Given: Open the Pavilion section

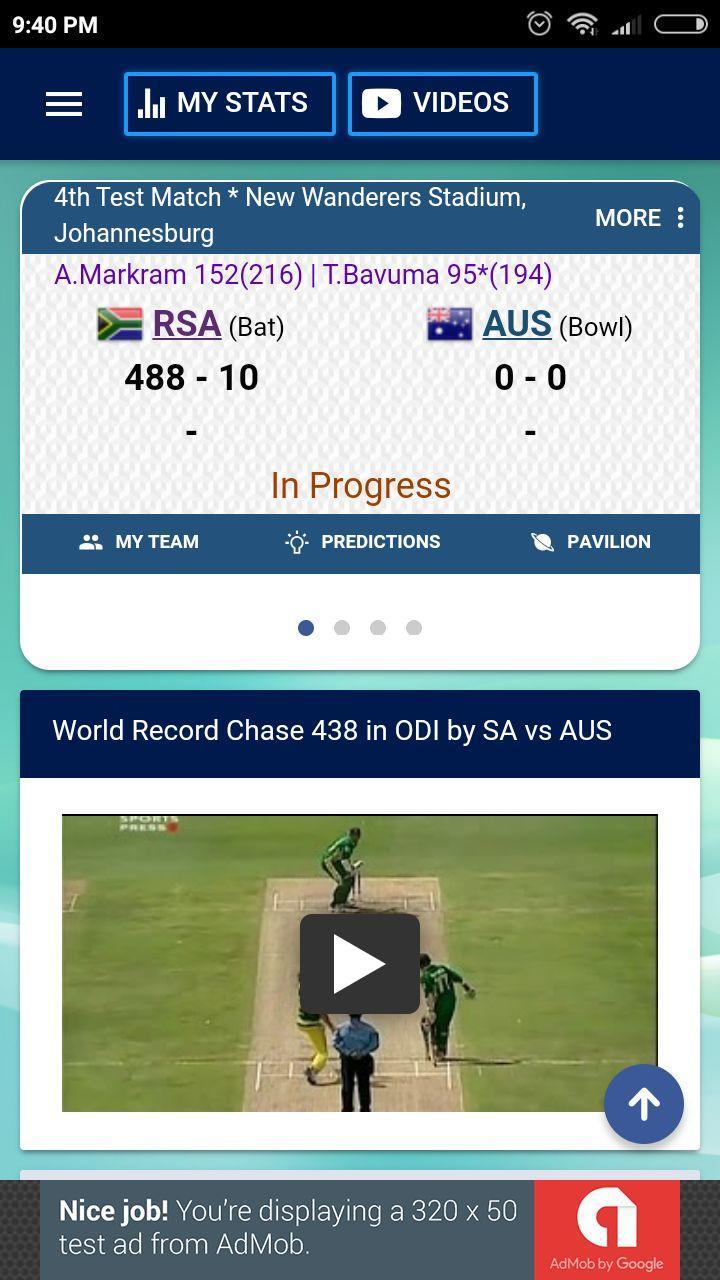Looking at the screenshot, I should 590,542.
